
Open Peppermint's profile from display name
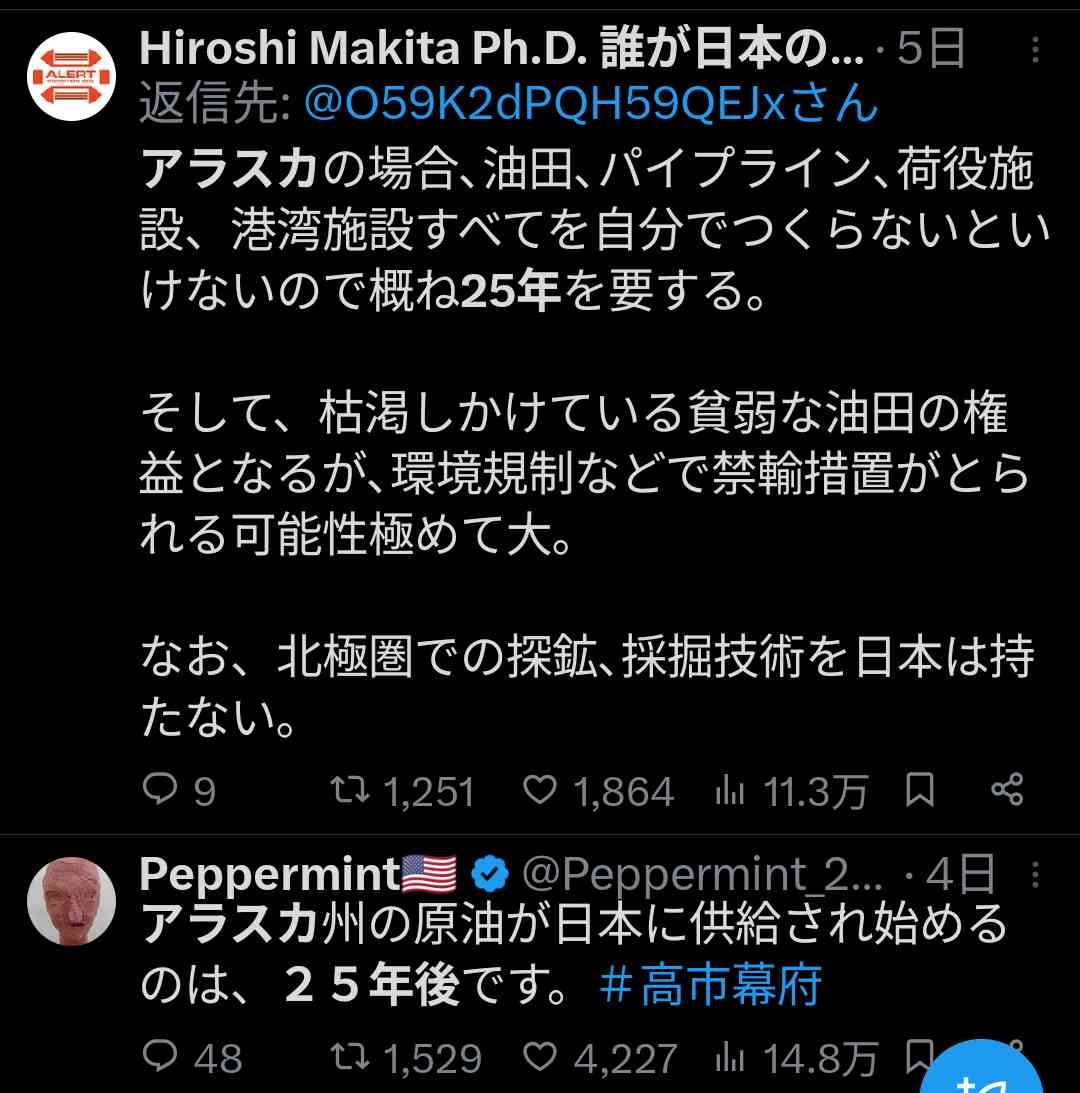(268, 876)
